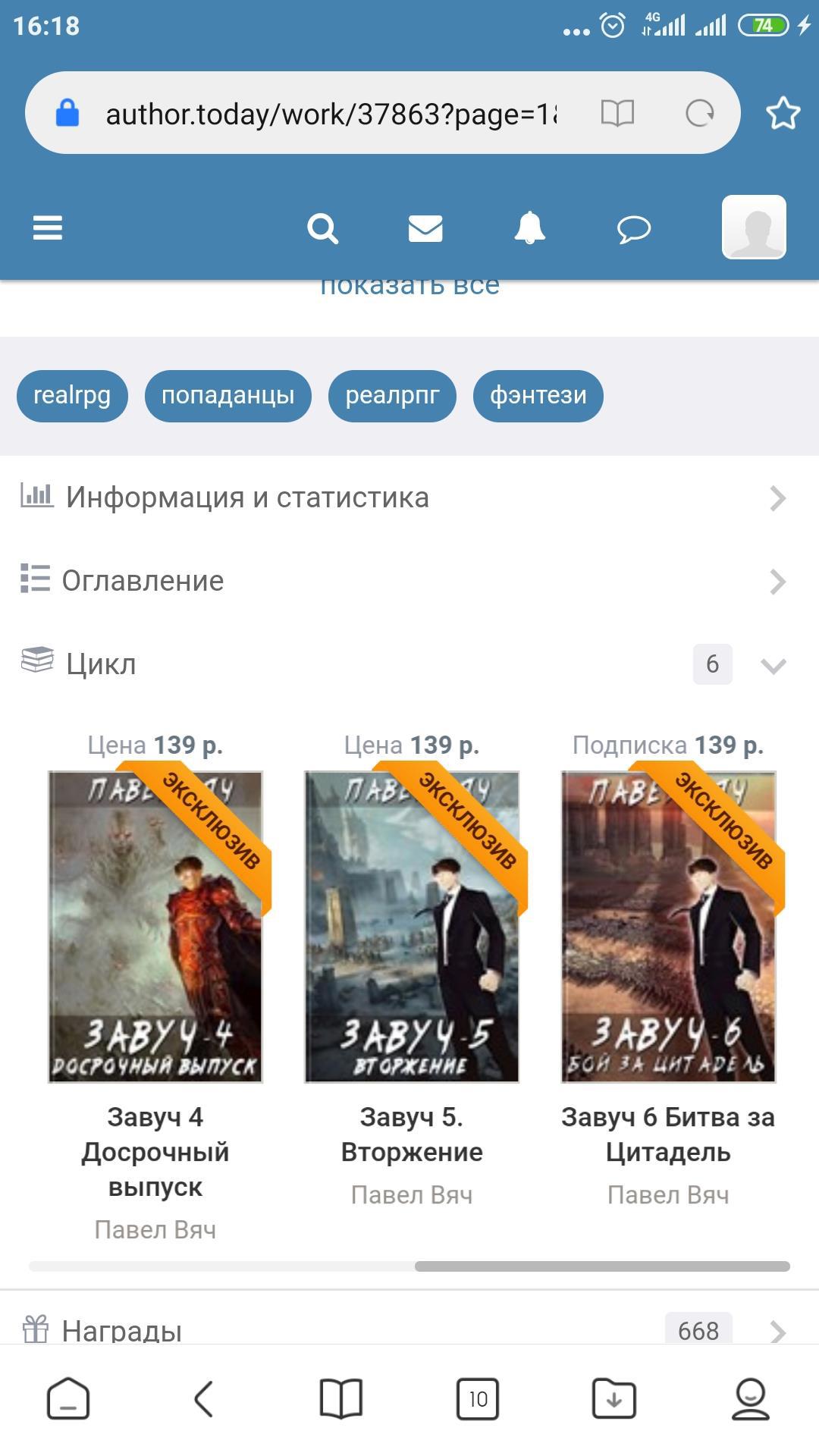Open the comments speech bubble
This screenshot has width=819, height=1456.
(x=634, y=228)
